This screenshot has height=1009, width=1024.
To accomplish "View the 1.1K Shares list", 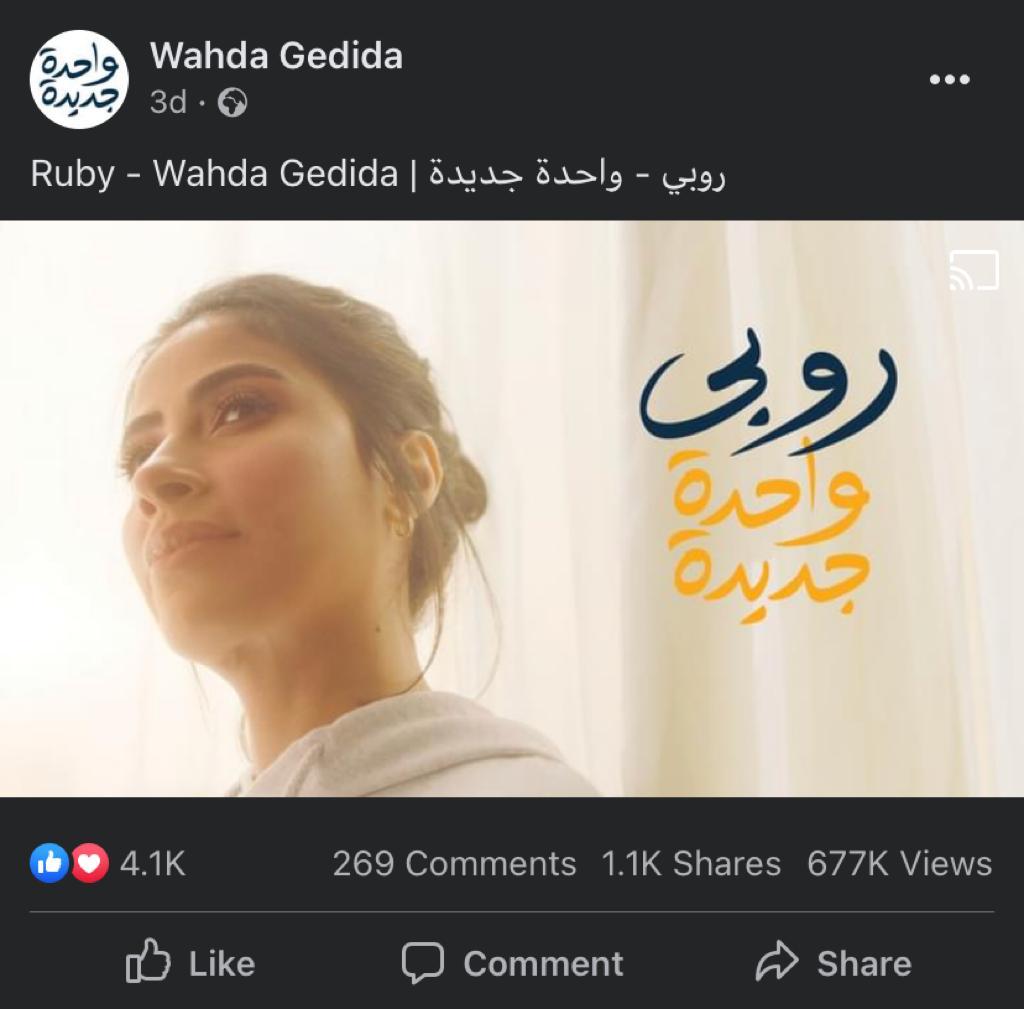I will [x=691, y=863].
